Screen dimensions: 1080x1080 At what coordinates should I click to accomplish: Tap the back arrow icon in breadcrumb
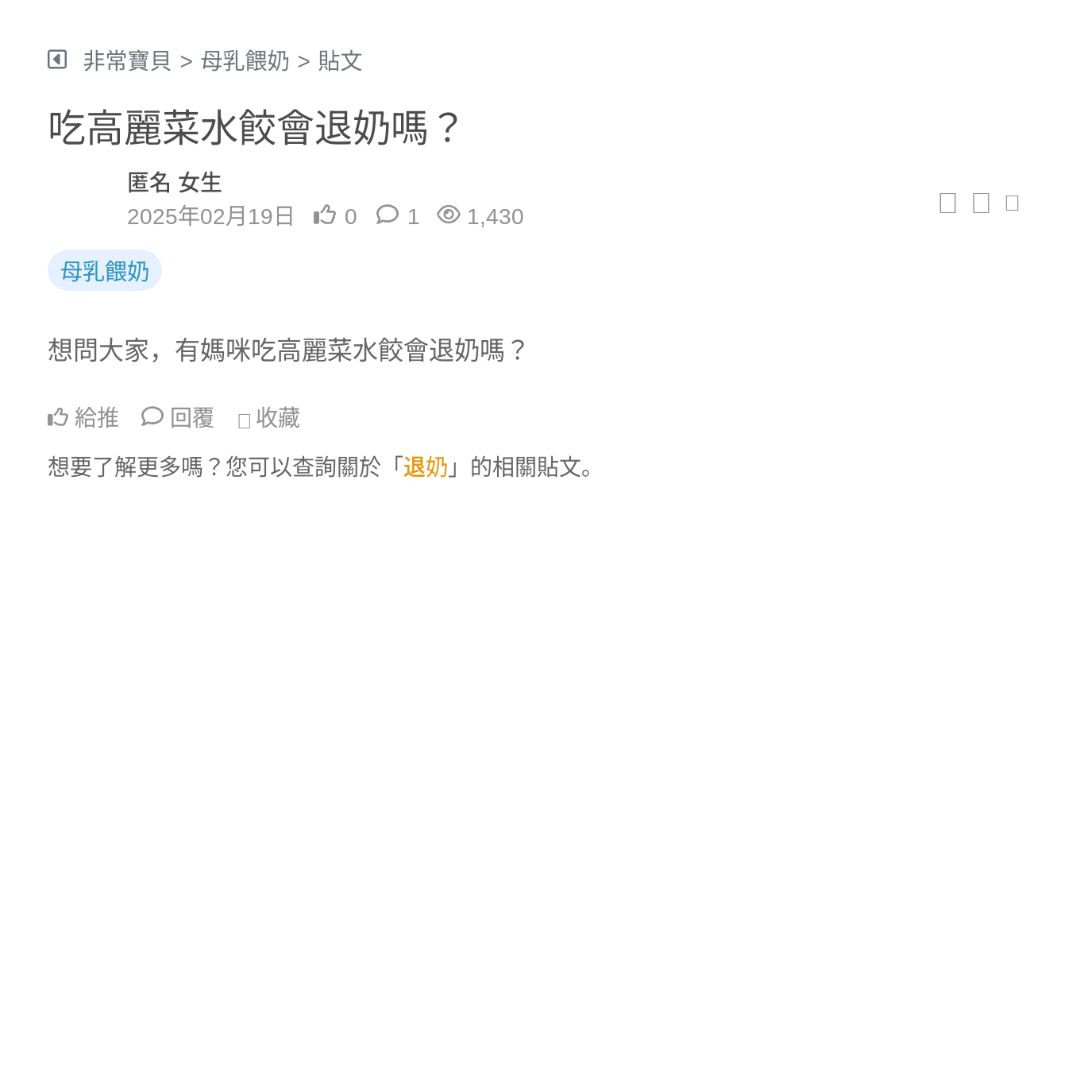coord(57,60)
